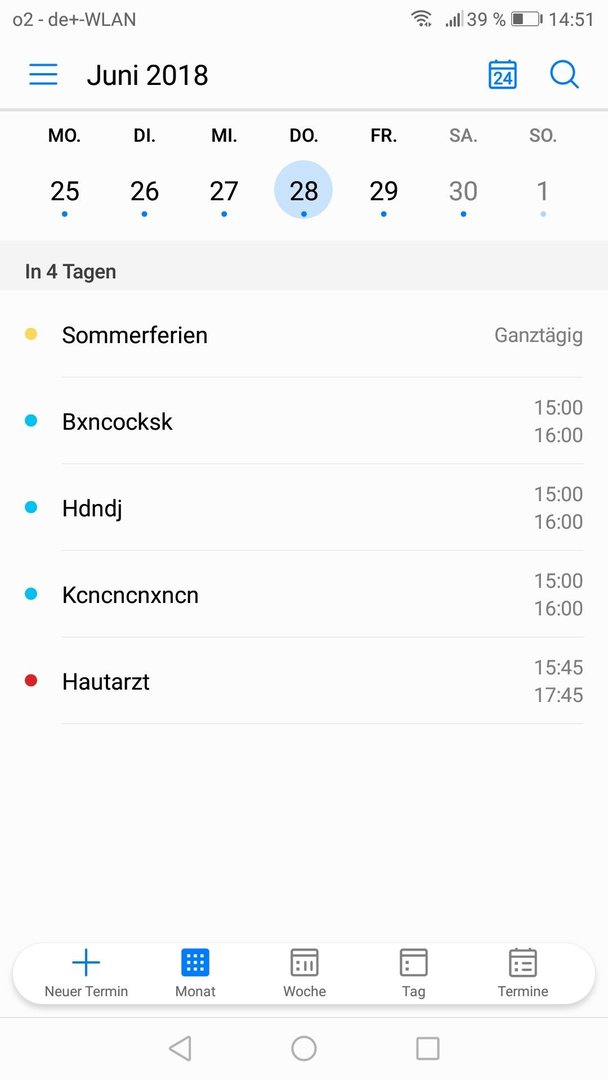Select Wednesday the 27th
Viewport: 608px width, 1080px height.
tap(224, 191)
